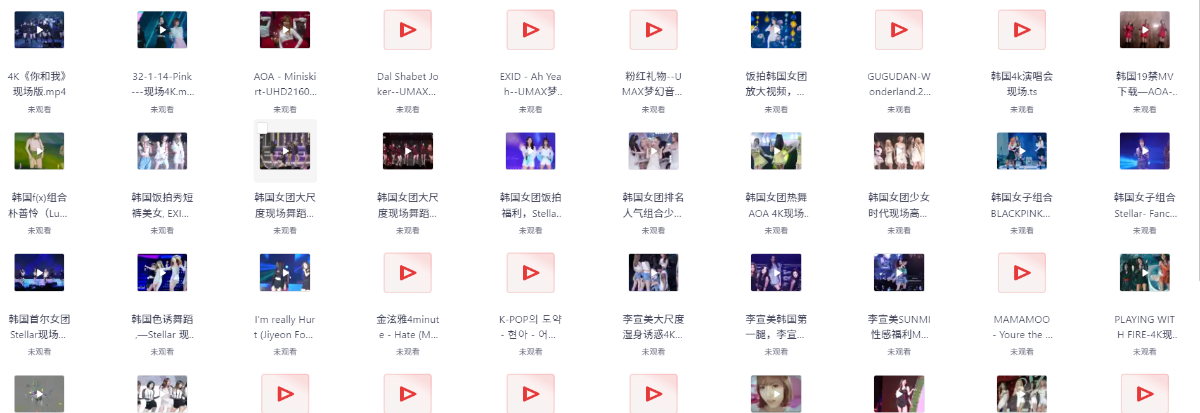1200x413 pixels.
Task: Play I'm really Hurt (Jiyeon) video
Action: [x=285, y=272]
